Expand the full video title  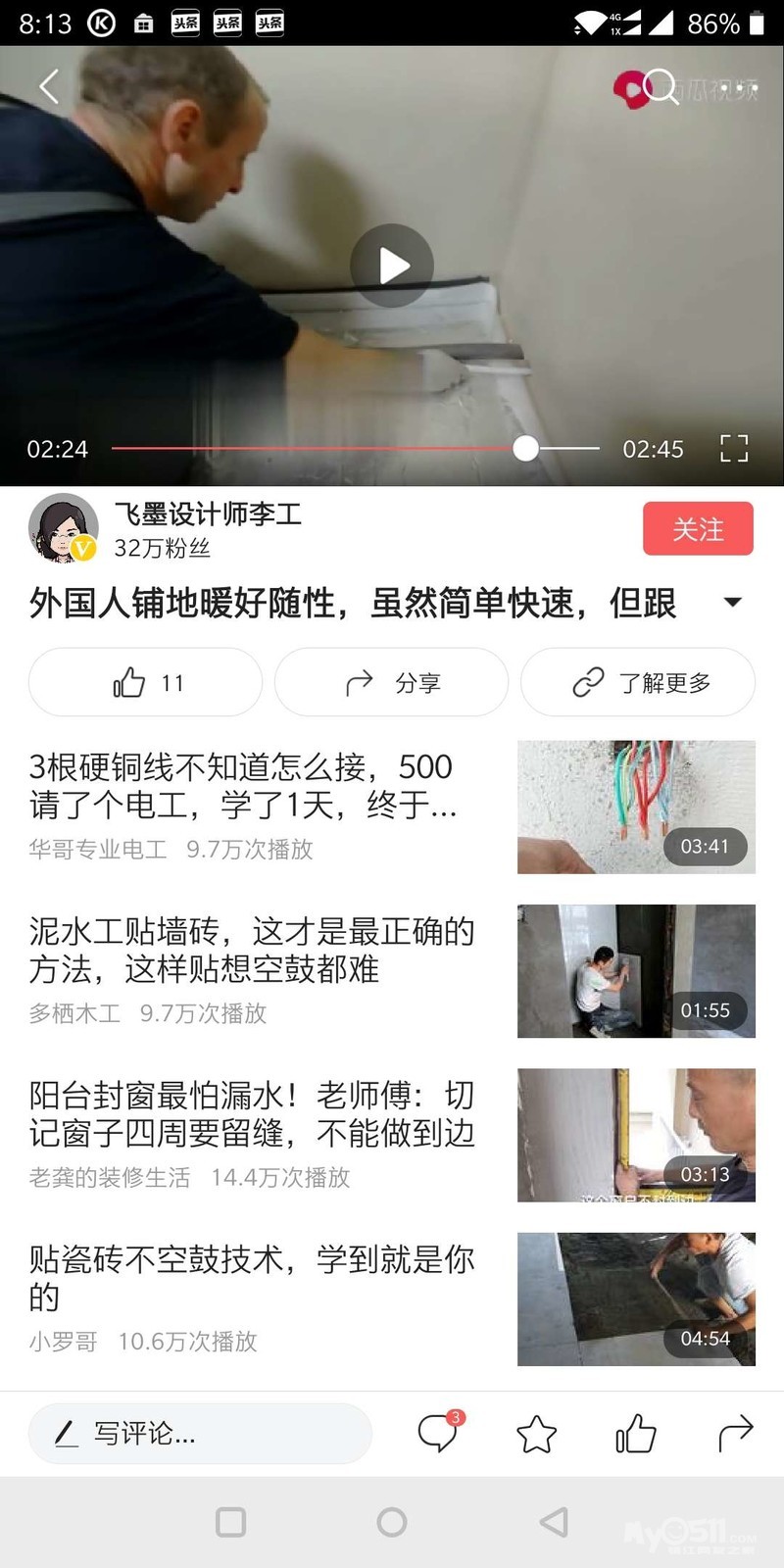(x=732, y=602)
